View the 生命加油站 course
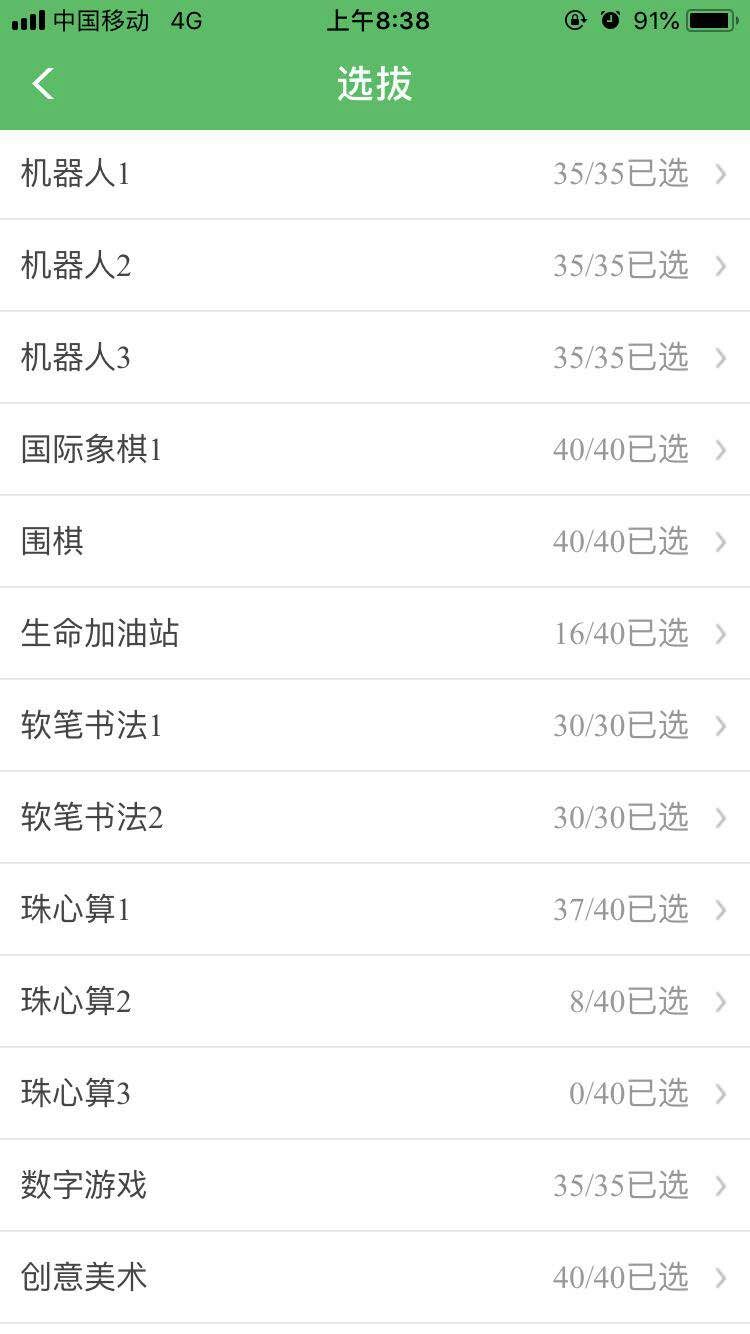Image resolution: width=750 pixels, height=1334 pixels. point(375,634)
